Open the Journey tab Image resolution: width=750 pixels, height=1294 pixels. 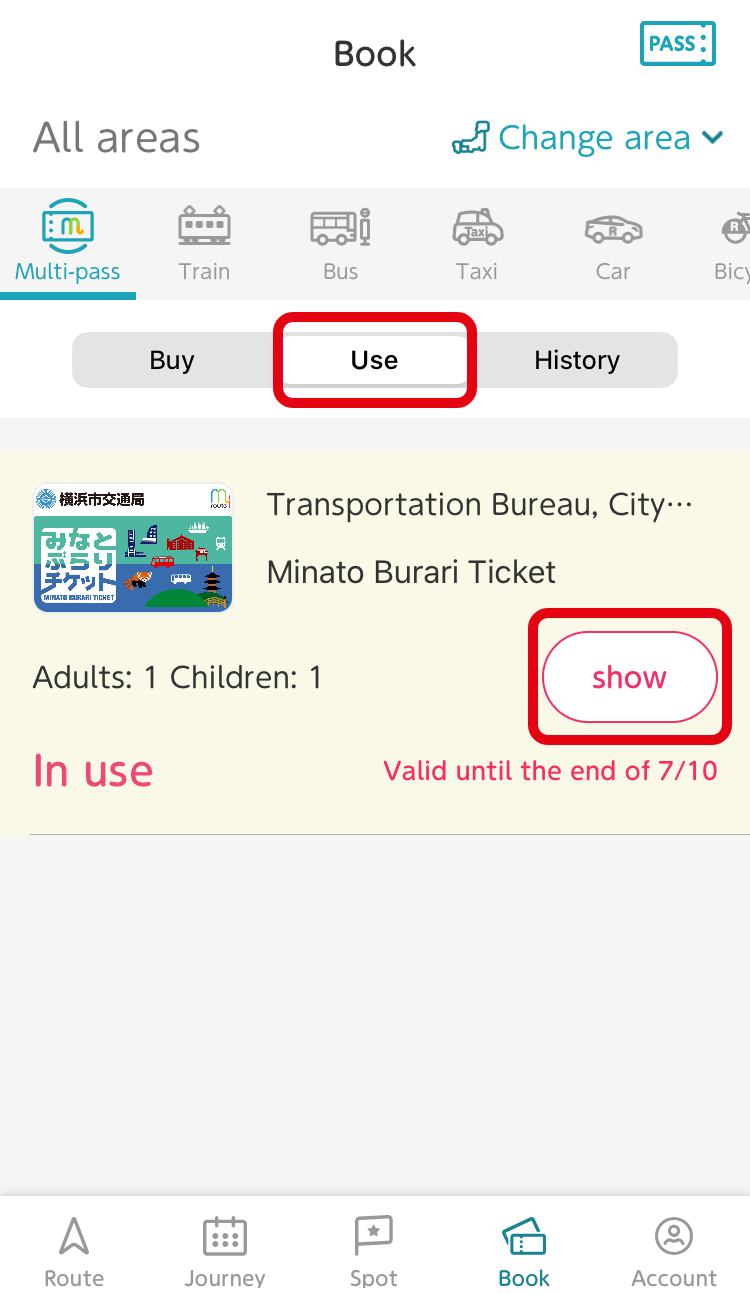click(225, 1250)
